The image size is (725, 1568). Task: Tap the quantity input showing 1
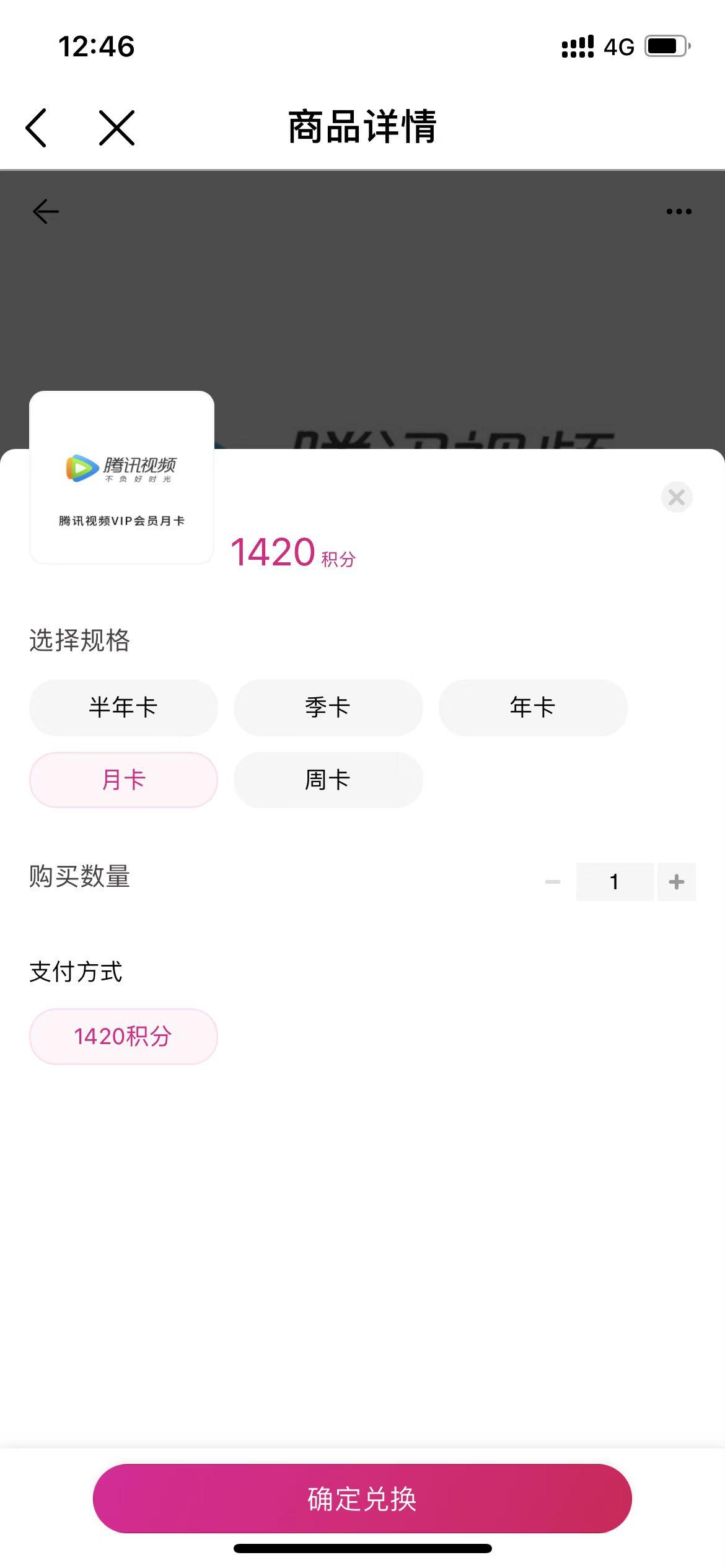pyautogui.click(x=614, y=881)
